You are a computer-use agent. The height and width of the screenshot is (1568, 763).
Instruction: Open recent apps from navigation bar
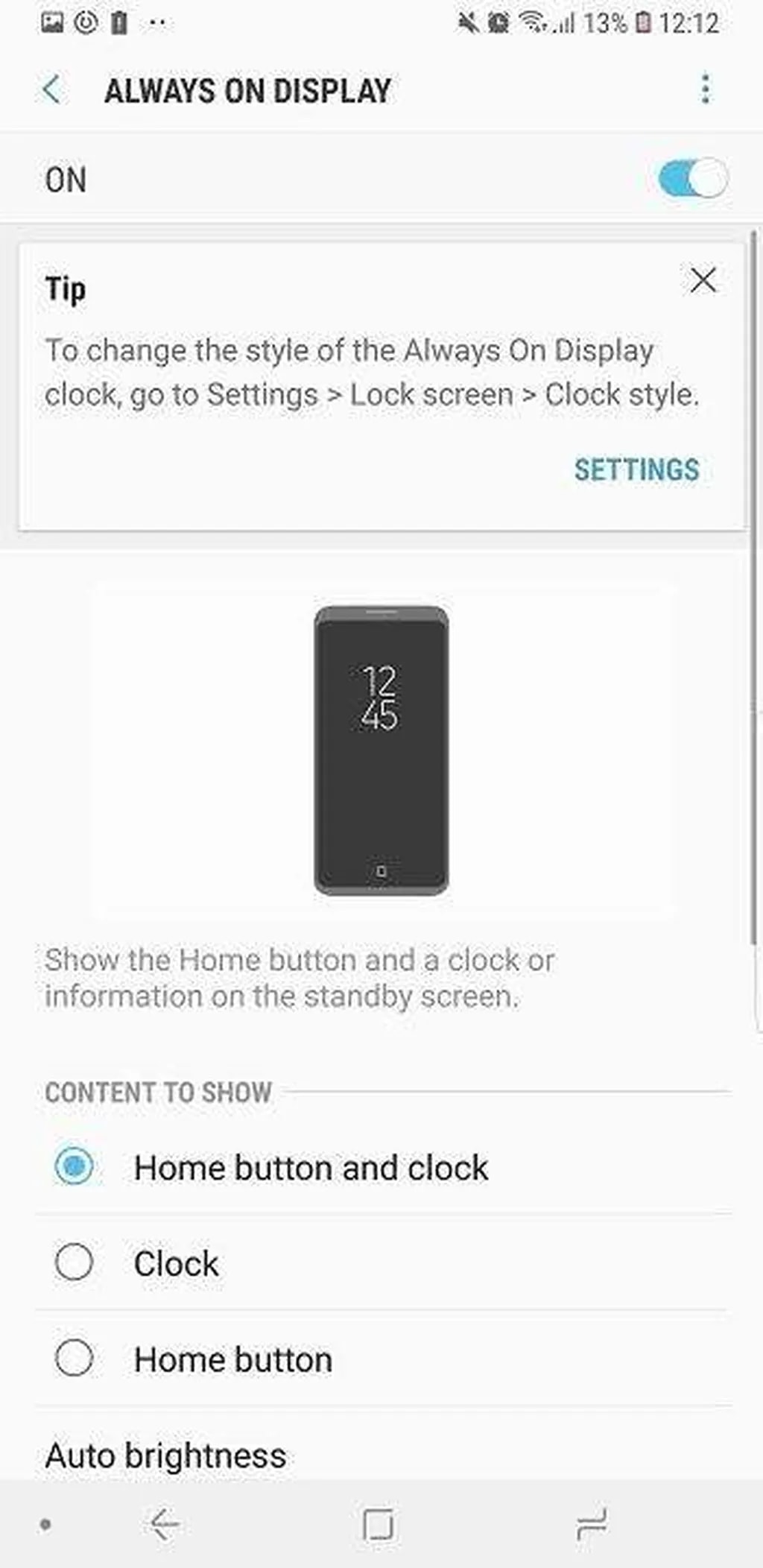tap(592, 1523)
